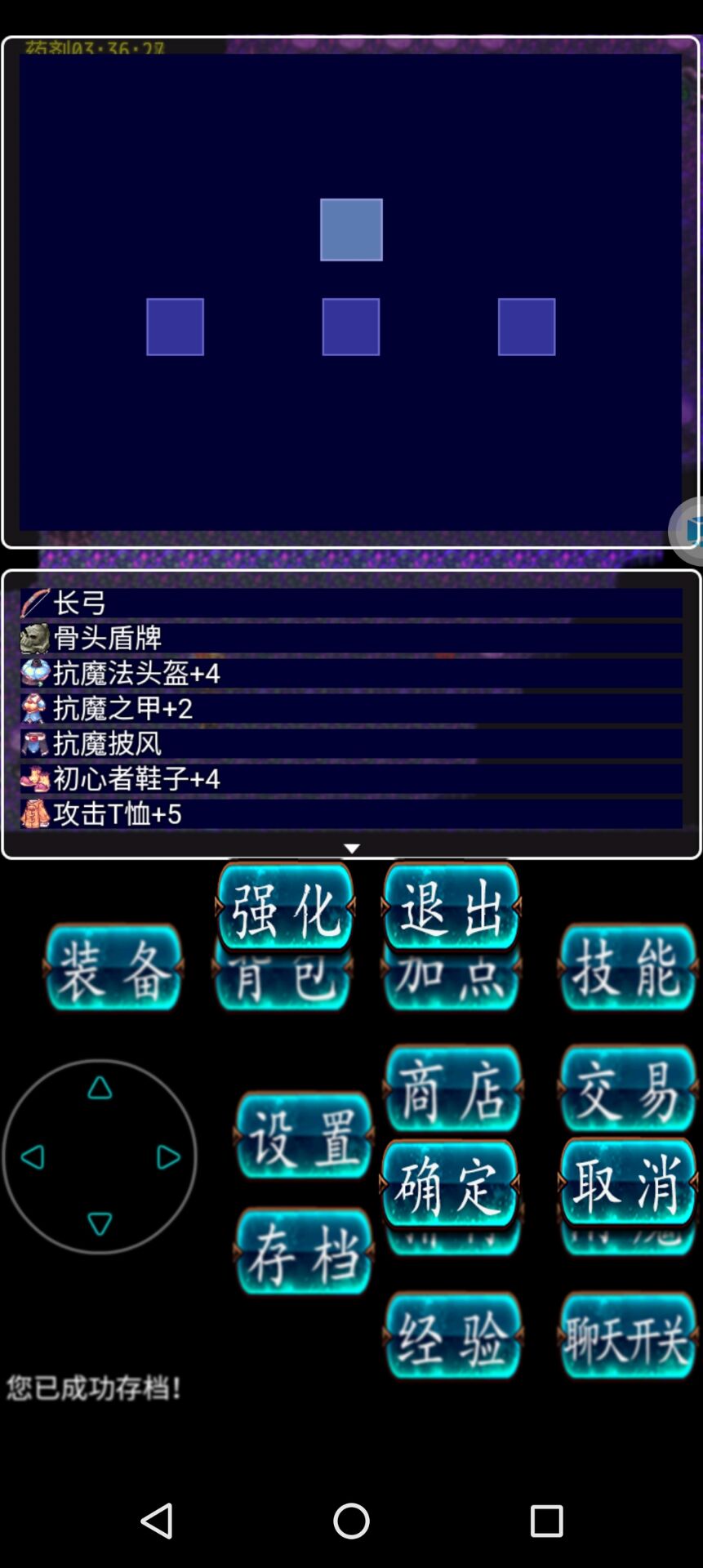Open the 设置 settings

304,1136
